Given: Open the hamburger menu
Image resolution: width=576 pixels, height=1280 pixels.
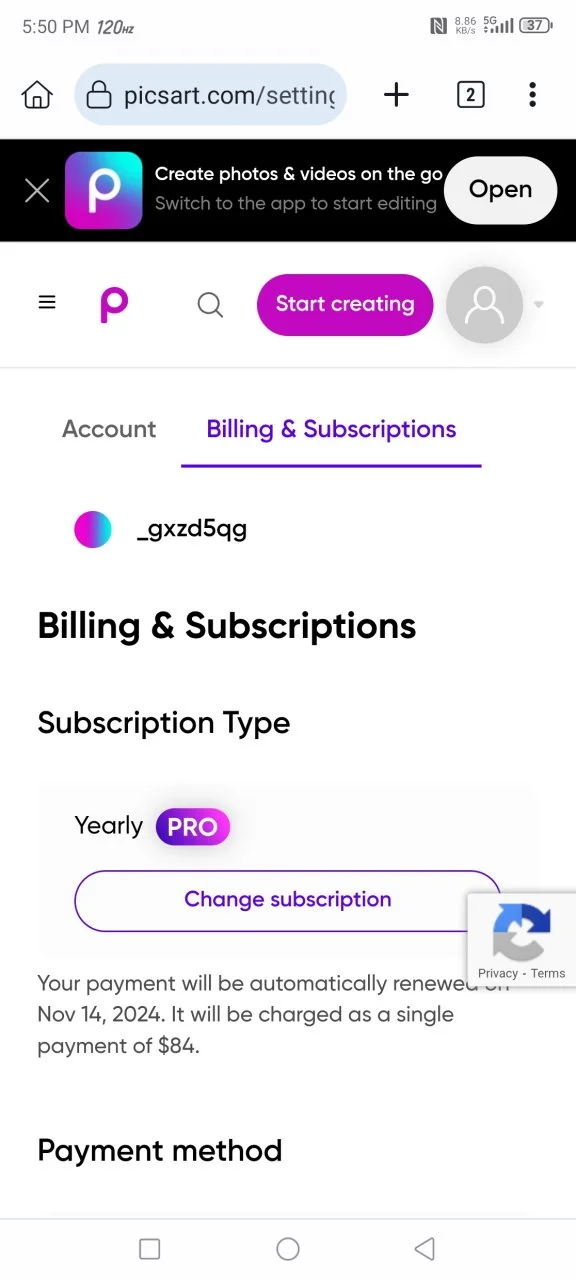Looking at the screenshot, I should (47, 302).
